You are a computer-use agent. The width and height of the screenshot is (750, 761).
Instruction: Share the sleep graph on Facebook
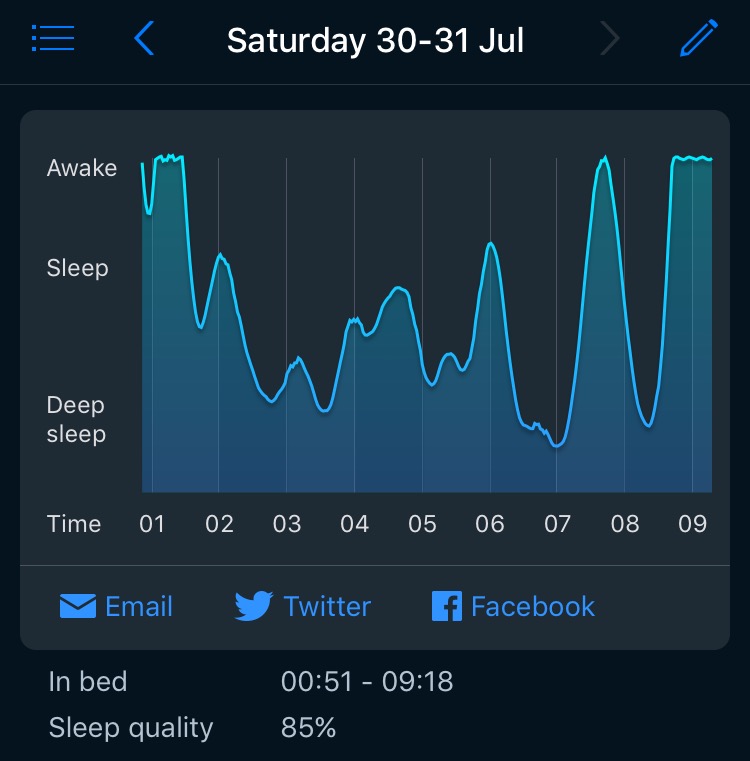point(513,606)
